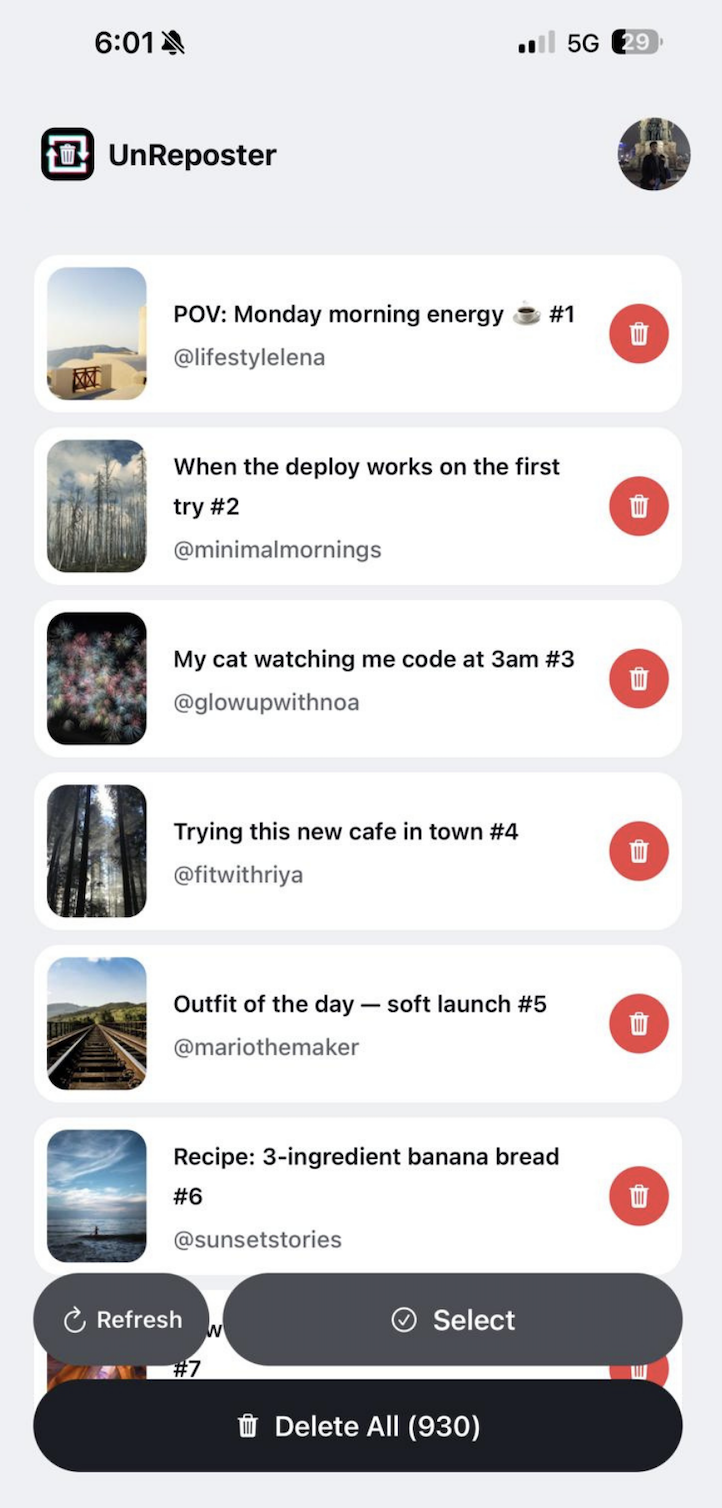This screenshot has height=1508, width=722.
Task: Refresh the repost list
Action: [x=122, y=1319]
